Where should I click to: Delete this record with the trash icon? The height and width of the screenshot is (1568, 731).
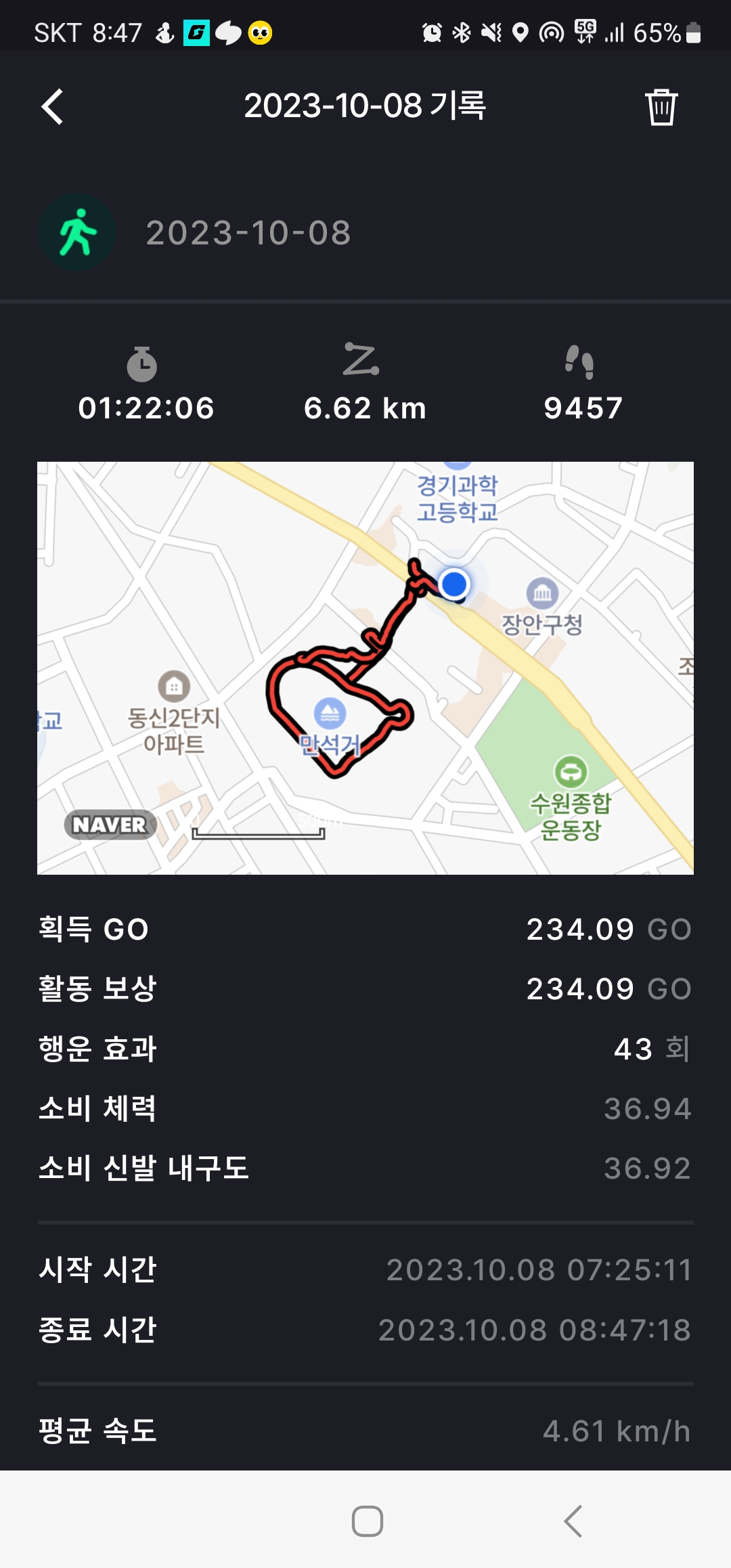[661, 107]
